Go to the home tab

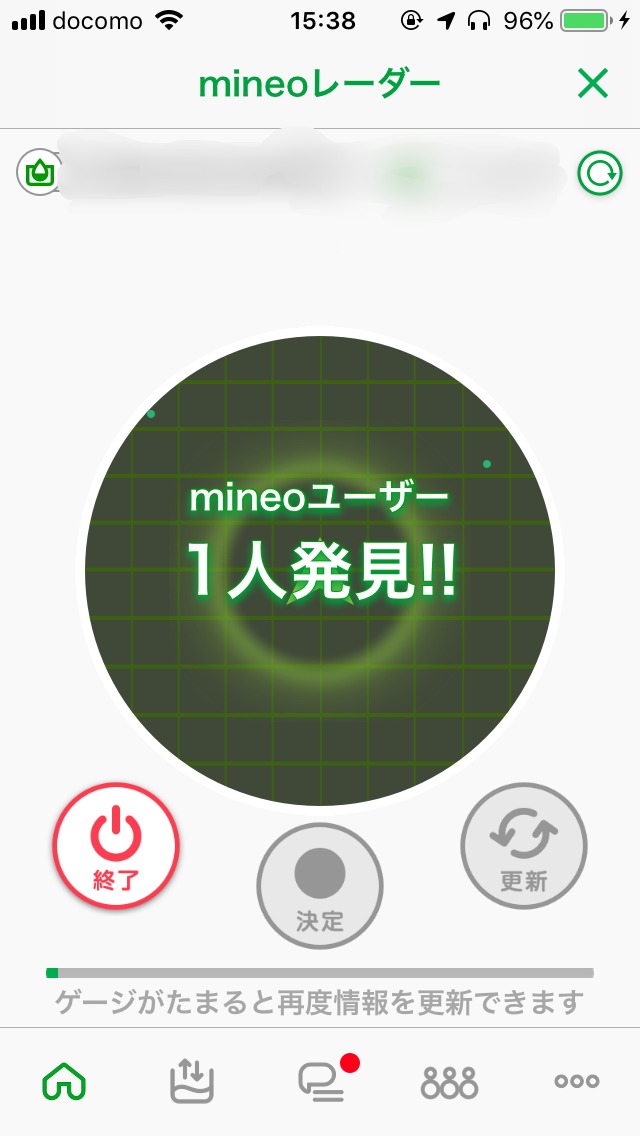pos(63,1081)
